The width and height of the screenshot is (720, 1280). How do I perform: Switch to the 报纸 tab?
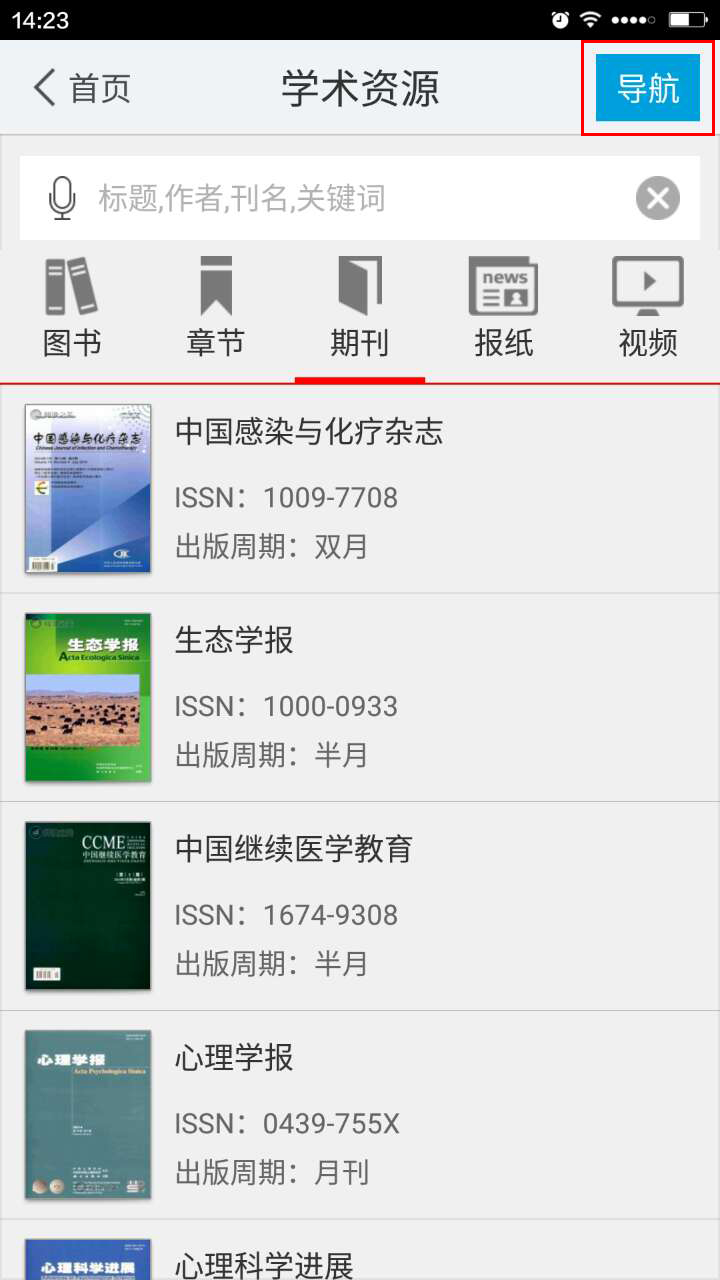click(503, 310)
